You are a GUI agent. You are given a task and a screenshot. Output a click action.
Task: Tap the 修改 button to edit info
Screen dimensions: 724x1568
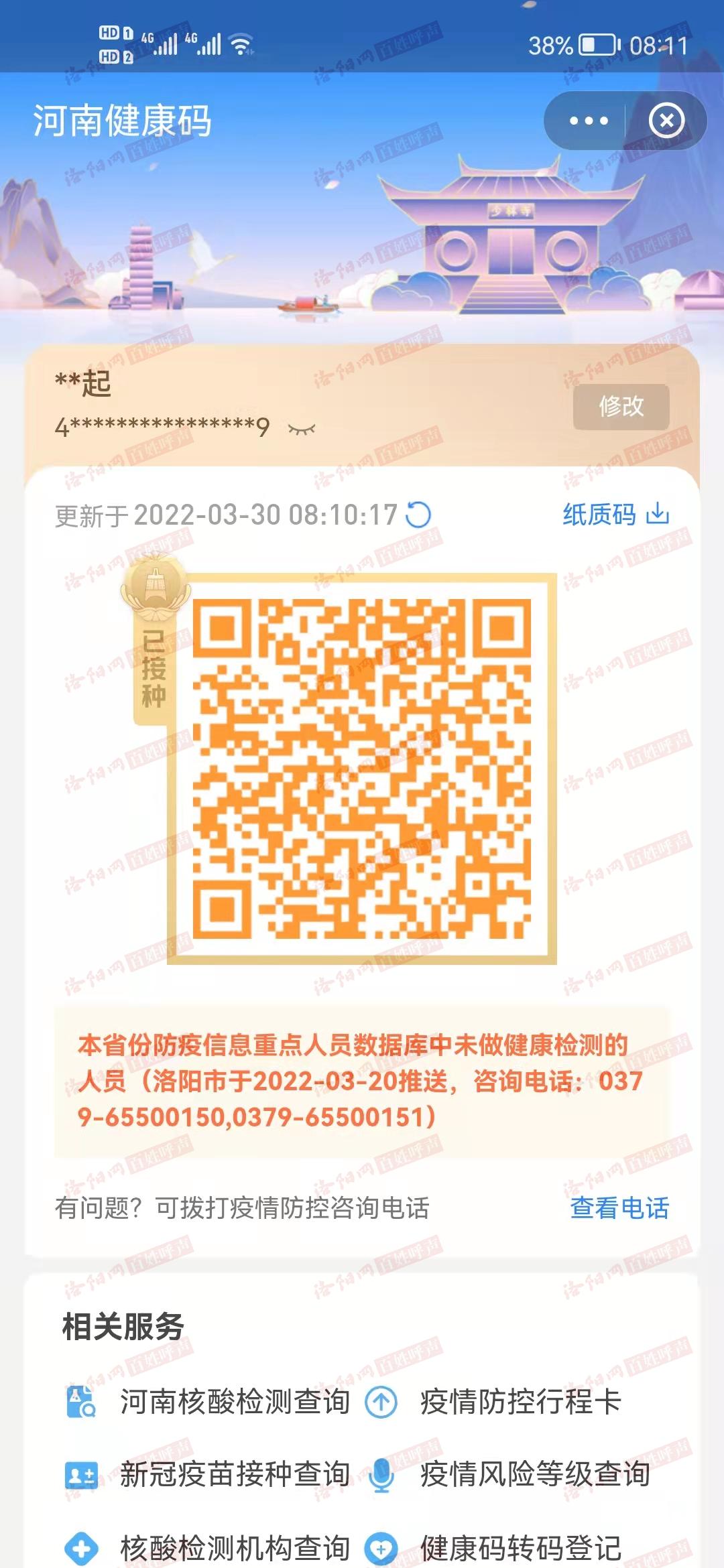click(621, 406)
